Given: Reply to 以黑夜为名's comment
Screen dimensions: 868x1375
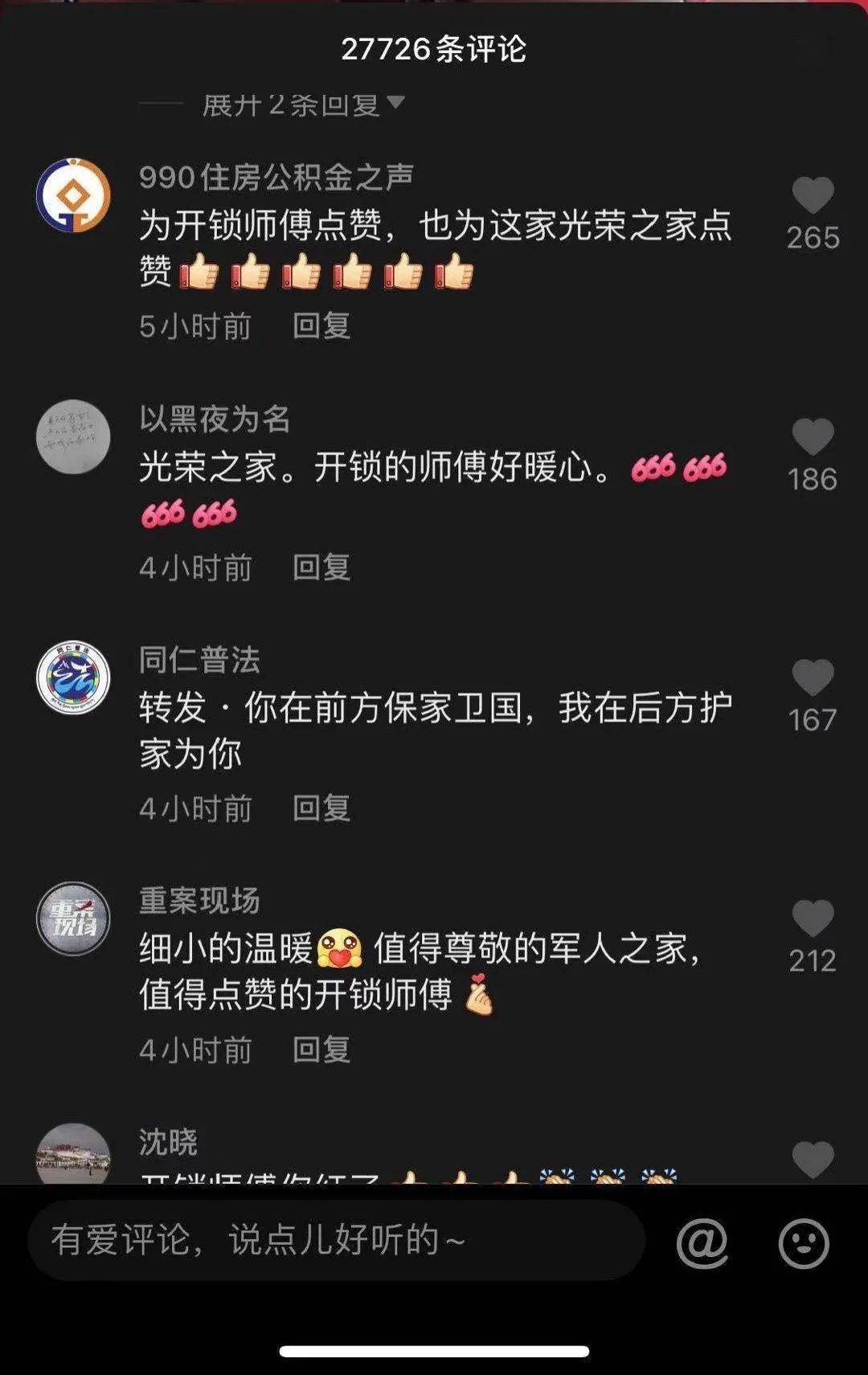Looking at the screenshot, I should click(x=321, y=567).
